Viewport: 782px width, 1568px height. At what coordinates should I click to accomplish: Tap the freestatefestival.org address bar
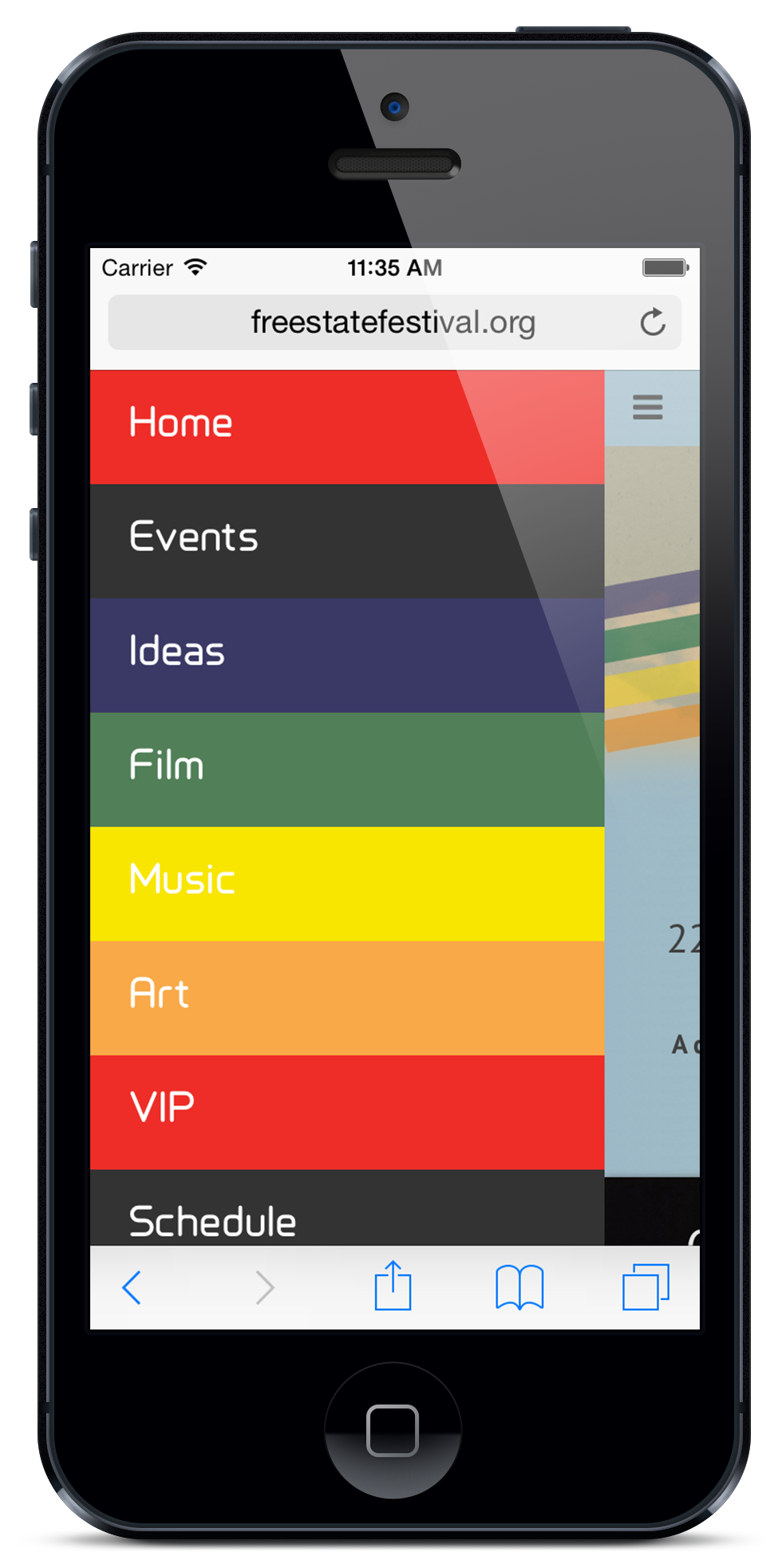[395, 322]
